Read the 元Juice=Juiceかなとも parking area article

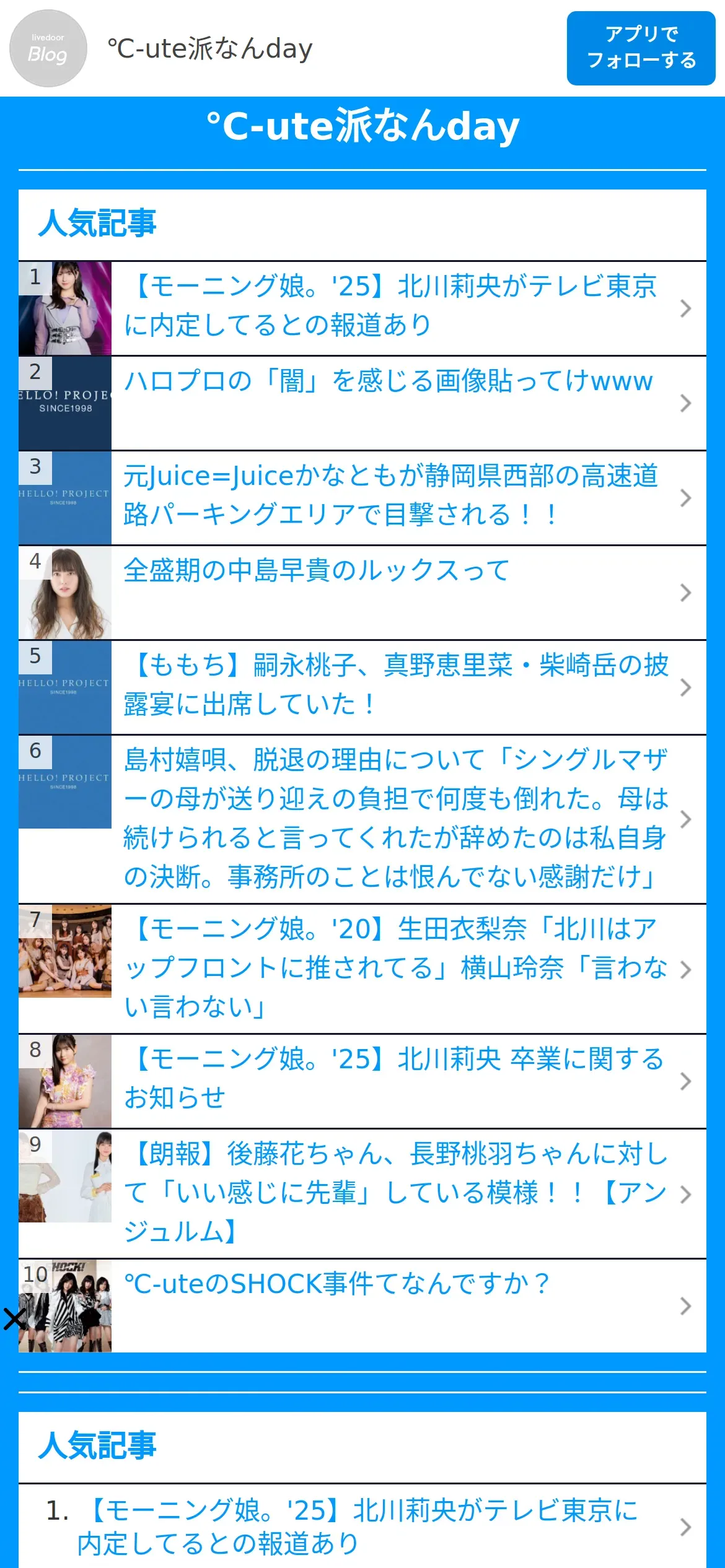tap(362, 498)
